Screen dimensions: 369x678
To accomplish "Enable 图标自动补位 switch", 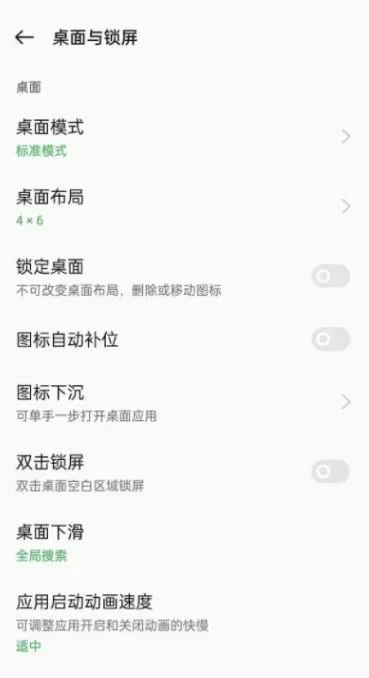I will pos(330,339).
